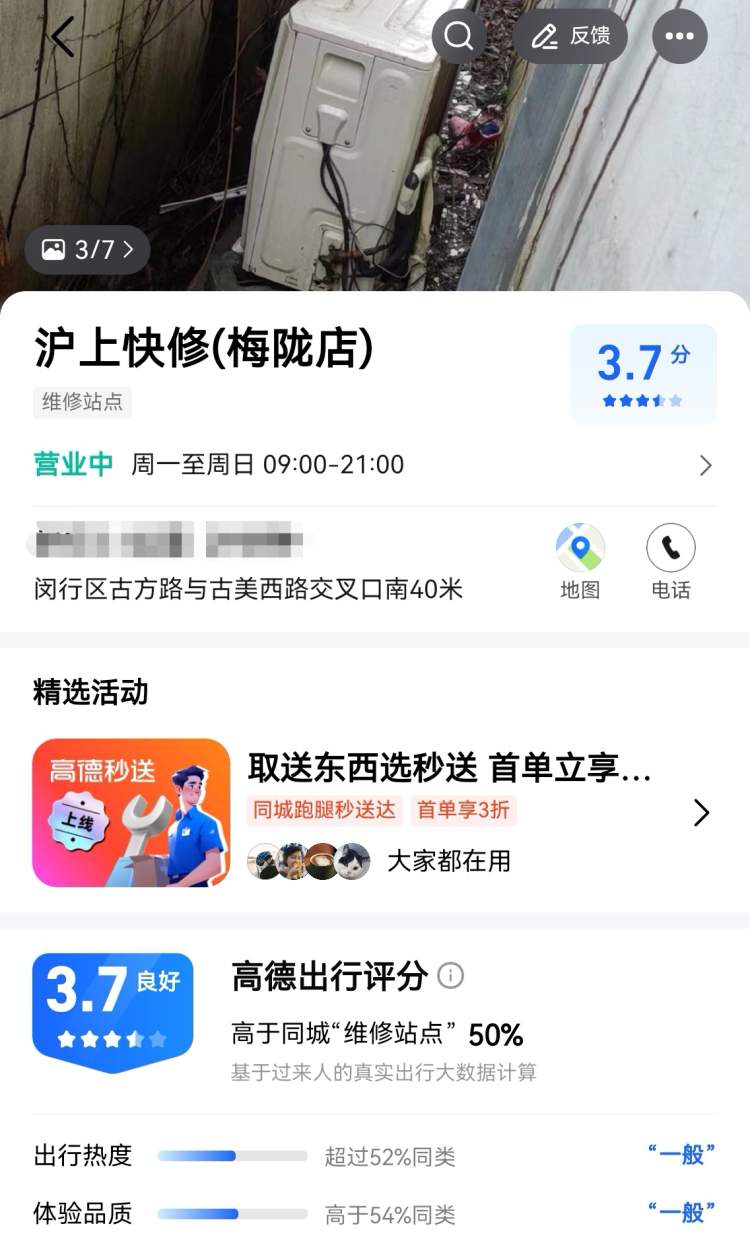View the 3.7分 rating card

643,374
